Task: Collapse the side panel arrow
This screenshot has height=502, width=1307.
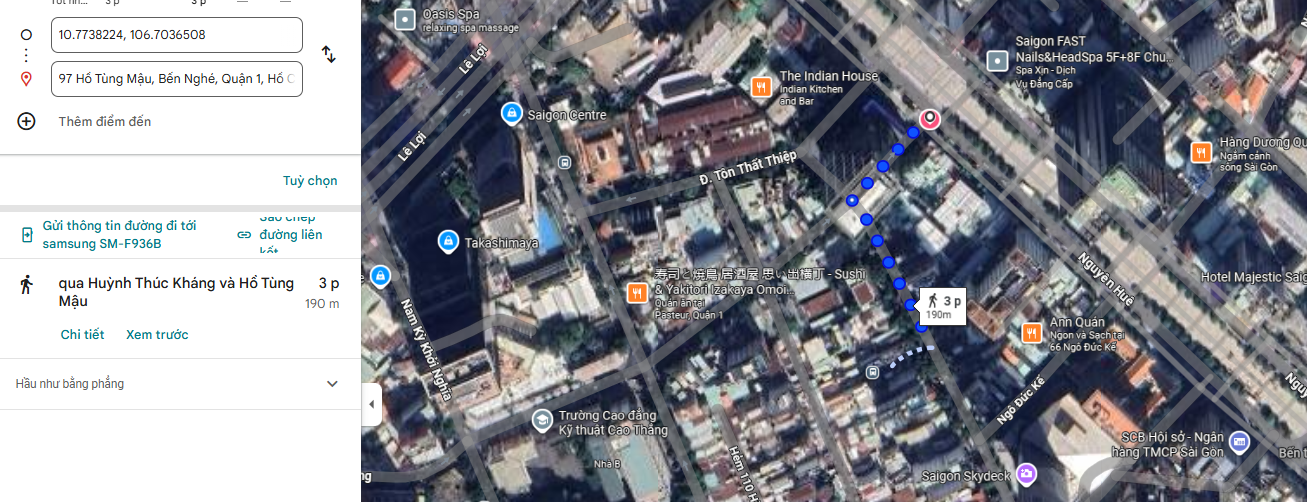Action: 372,404
